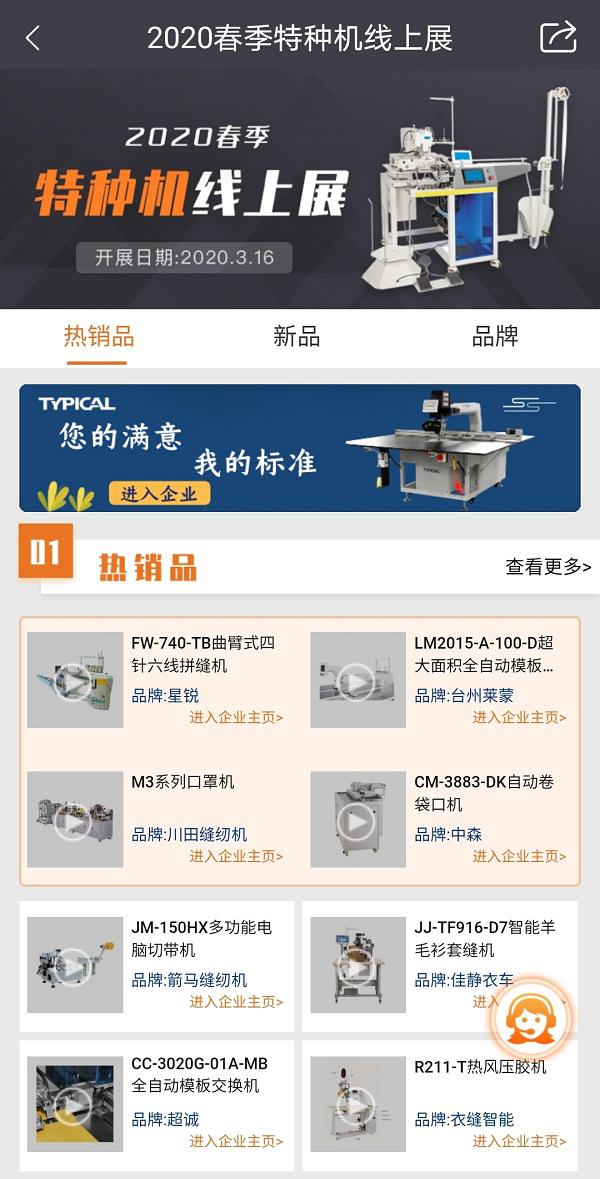Switch to the 品牌 tab
600x1179 pixels.
tap(495, 336)
